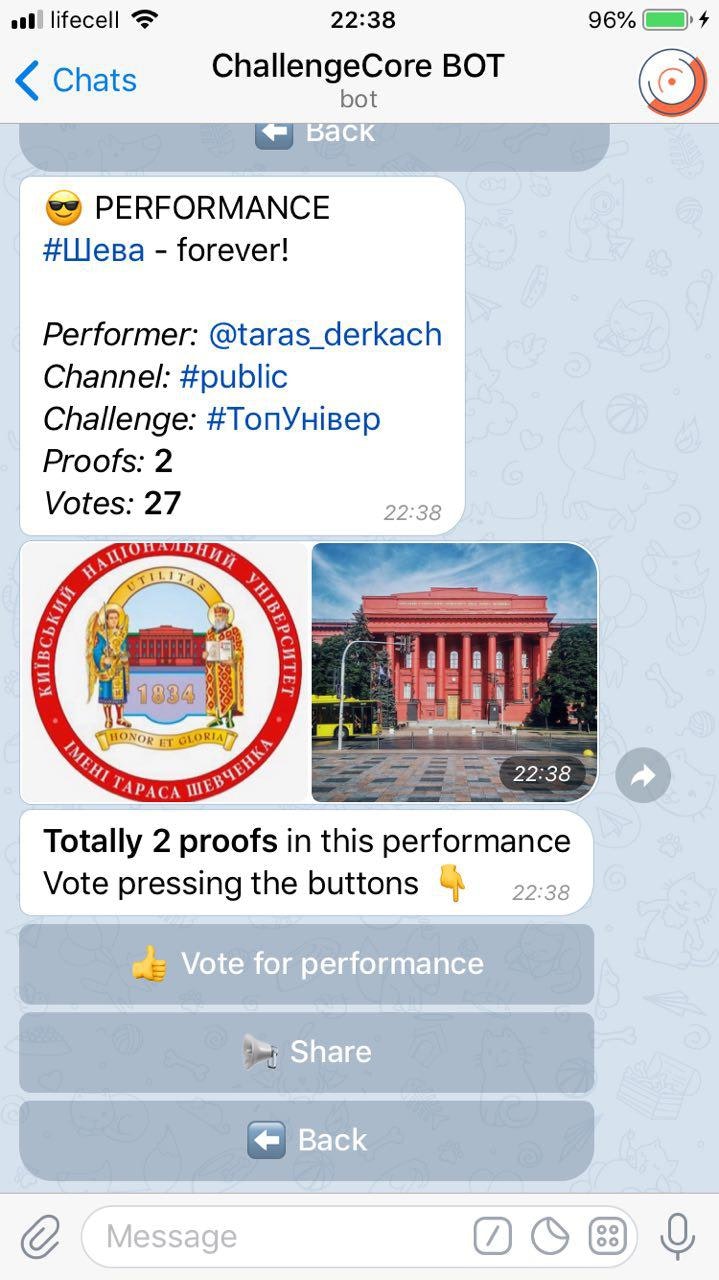The width and height of the screenshot is (719, 1280).
Task: Open the sticker panel
Action: (x=550, y=1237)
